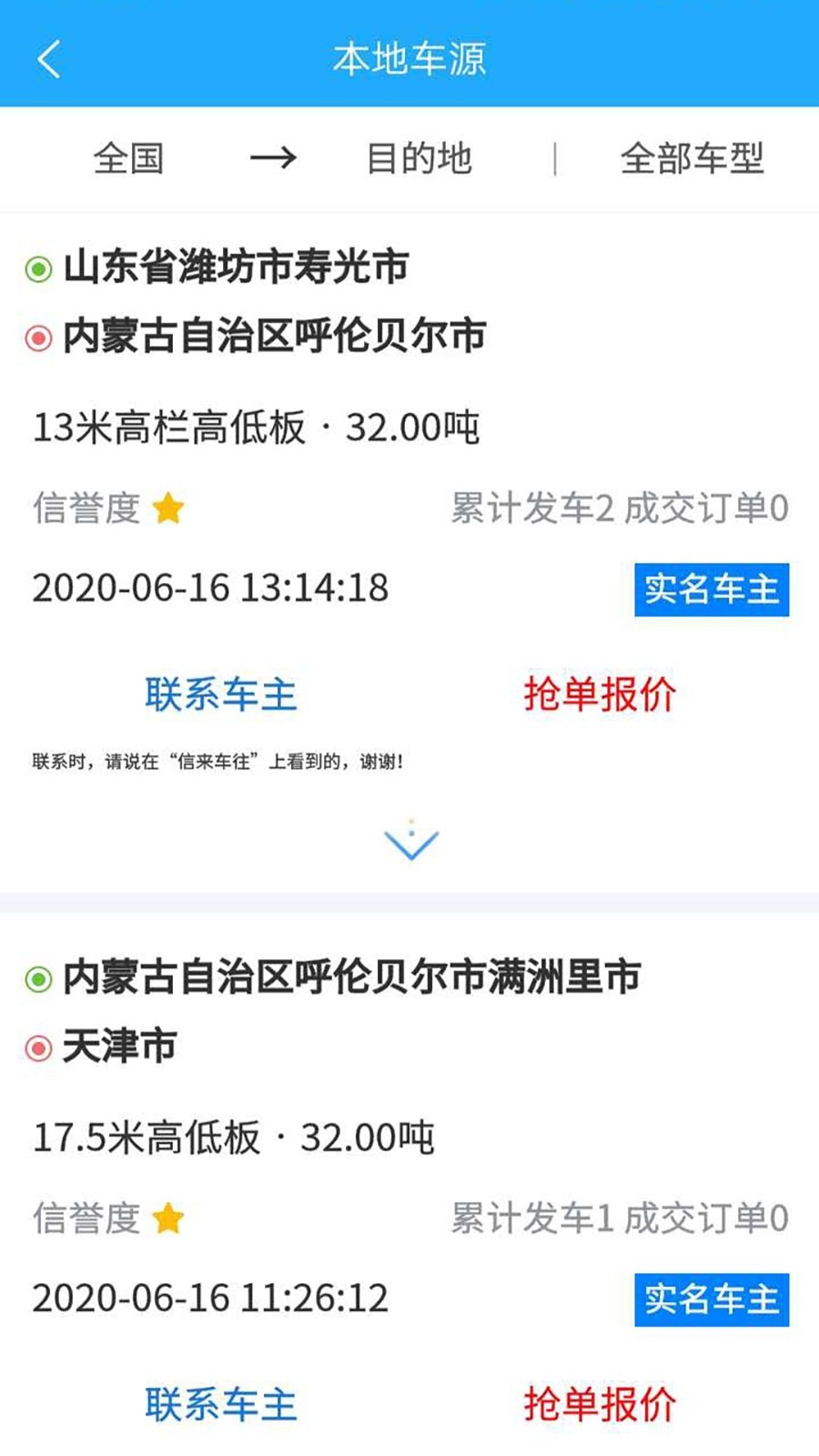The width and height of the screenshot is (819, 1456).
Task: Open the 目的地 destination selector
Action: click(420, 158)
